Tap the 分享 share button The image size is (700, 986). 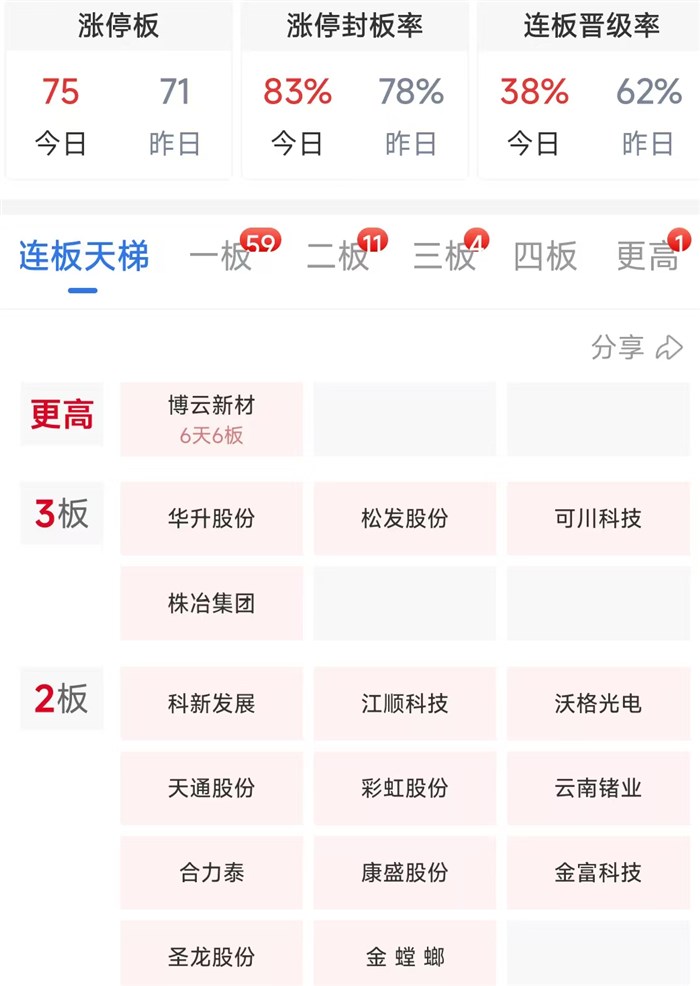pyautogui.click(x=636, y=347)
